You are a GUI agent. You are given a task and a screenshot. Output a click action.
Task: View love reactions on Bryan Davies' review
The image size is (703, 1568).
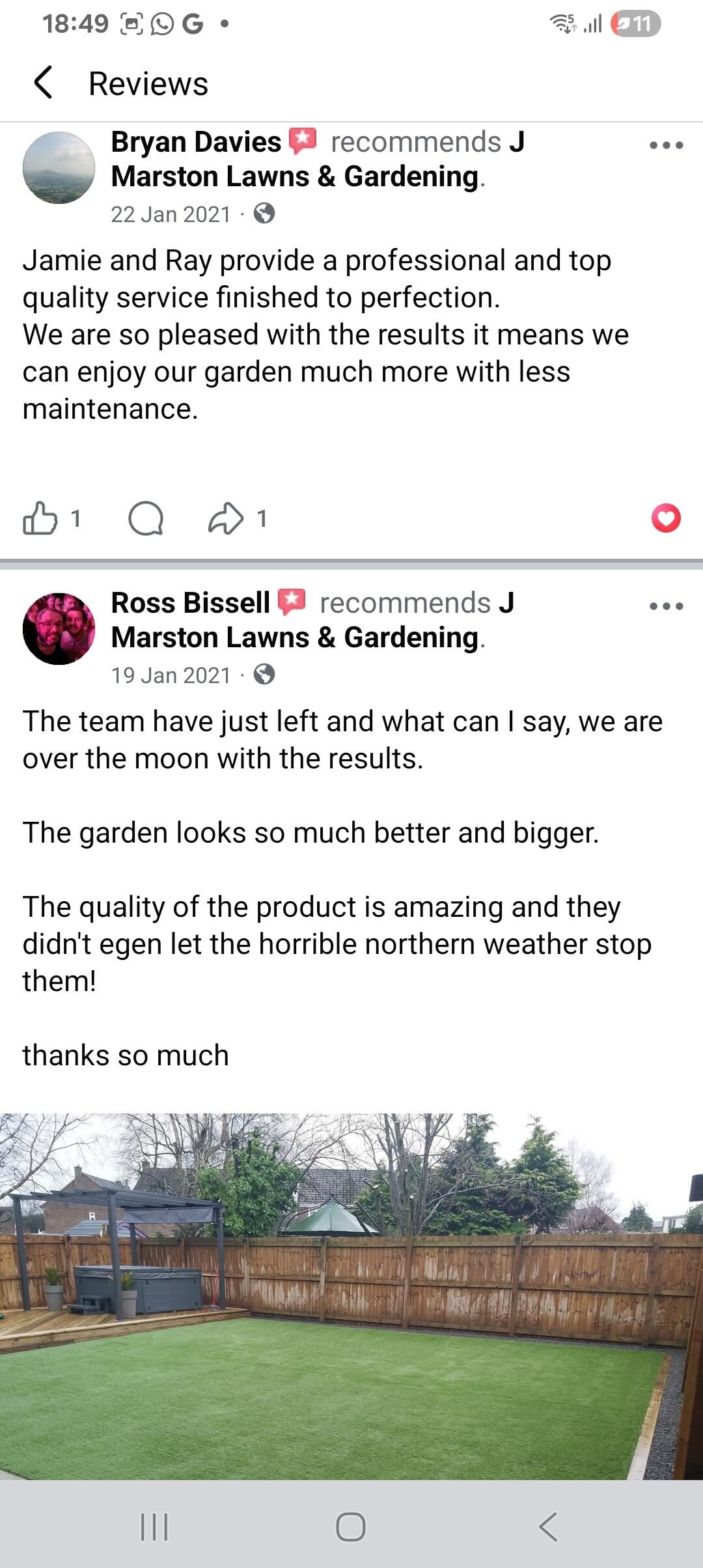click(665, 518)
